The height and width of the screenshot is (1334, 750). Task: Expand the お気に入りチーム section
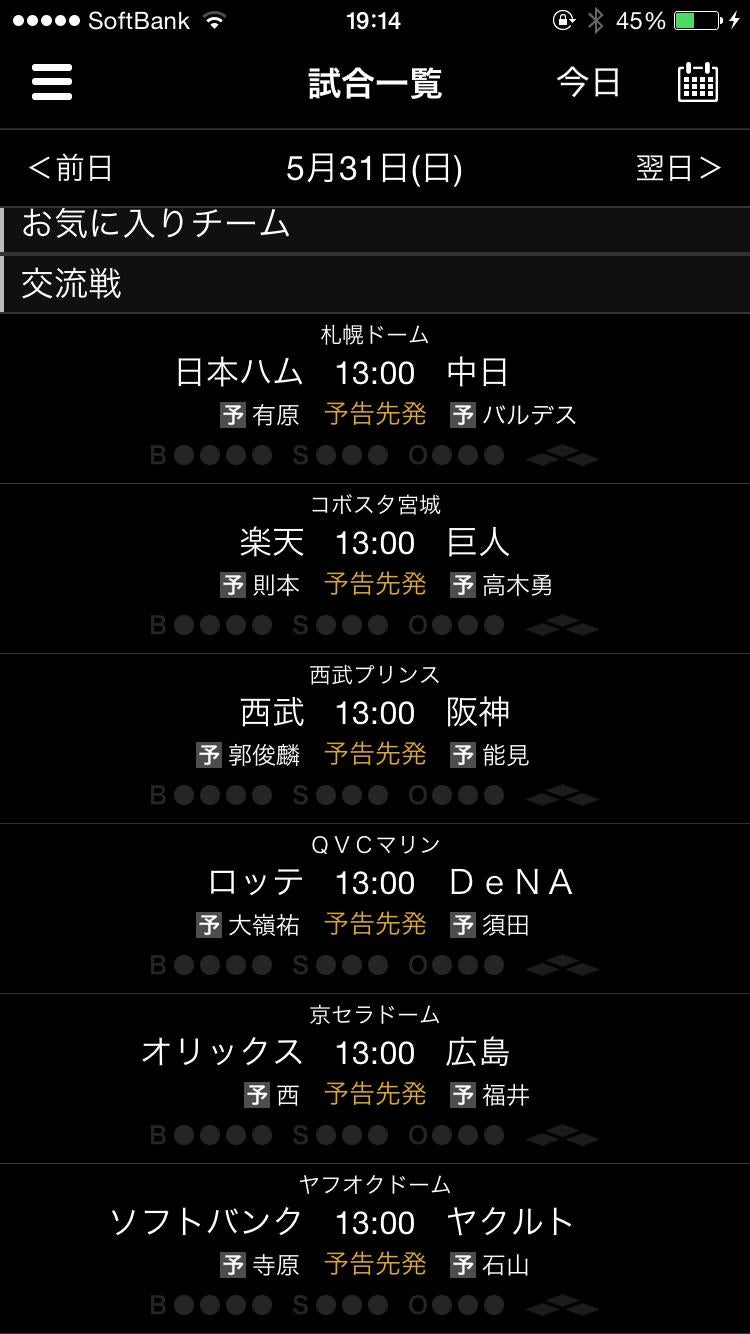pos(375,224)
